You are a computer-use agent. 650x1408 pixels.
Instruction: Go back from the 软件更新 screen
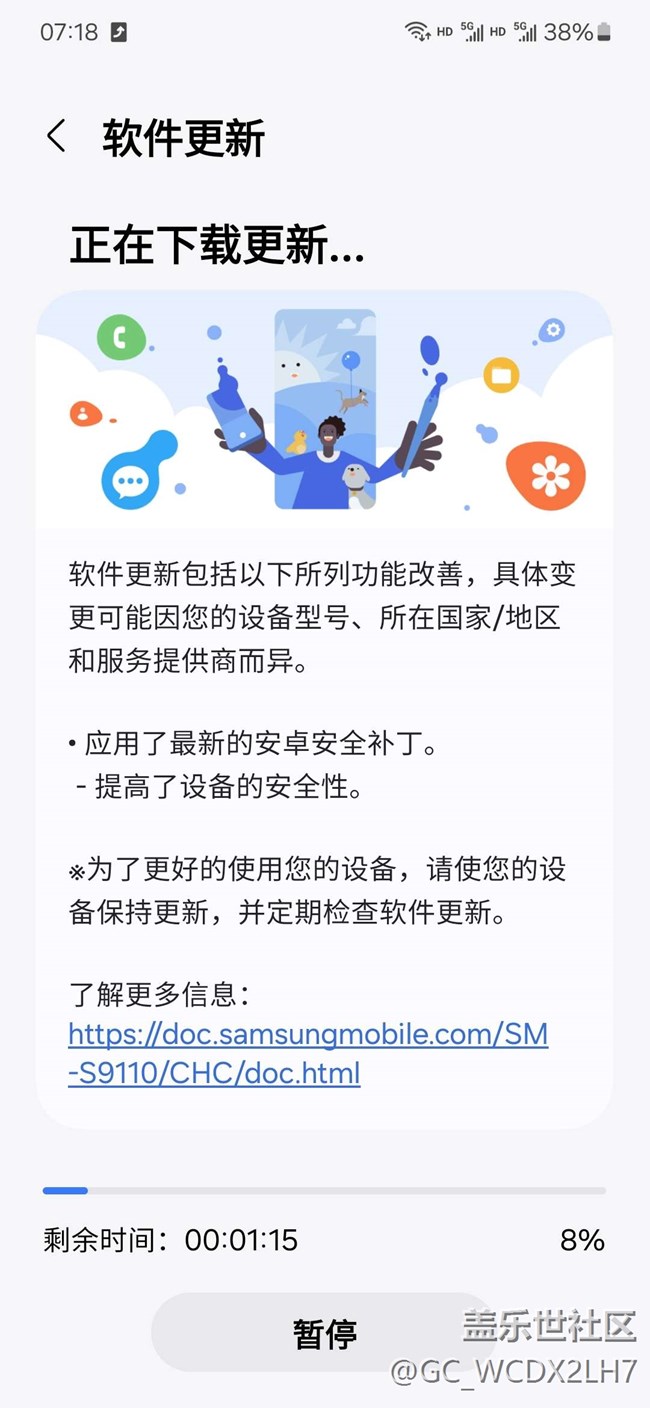(x=56, y=137)
